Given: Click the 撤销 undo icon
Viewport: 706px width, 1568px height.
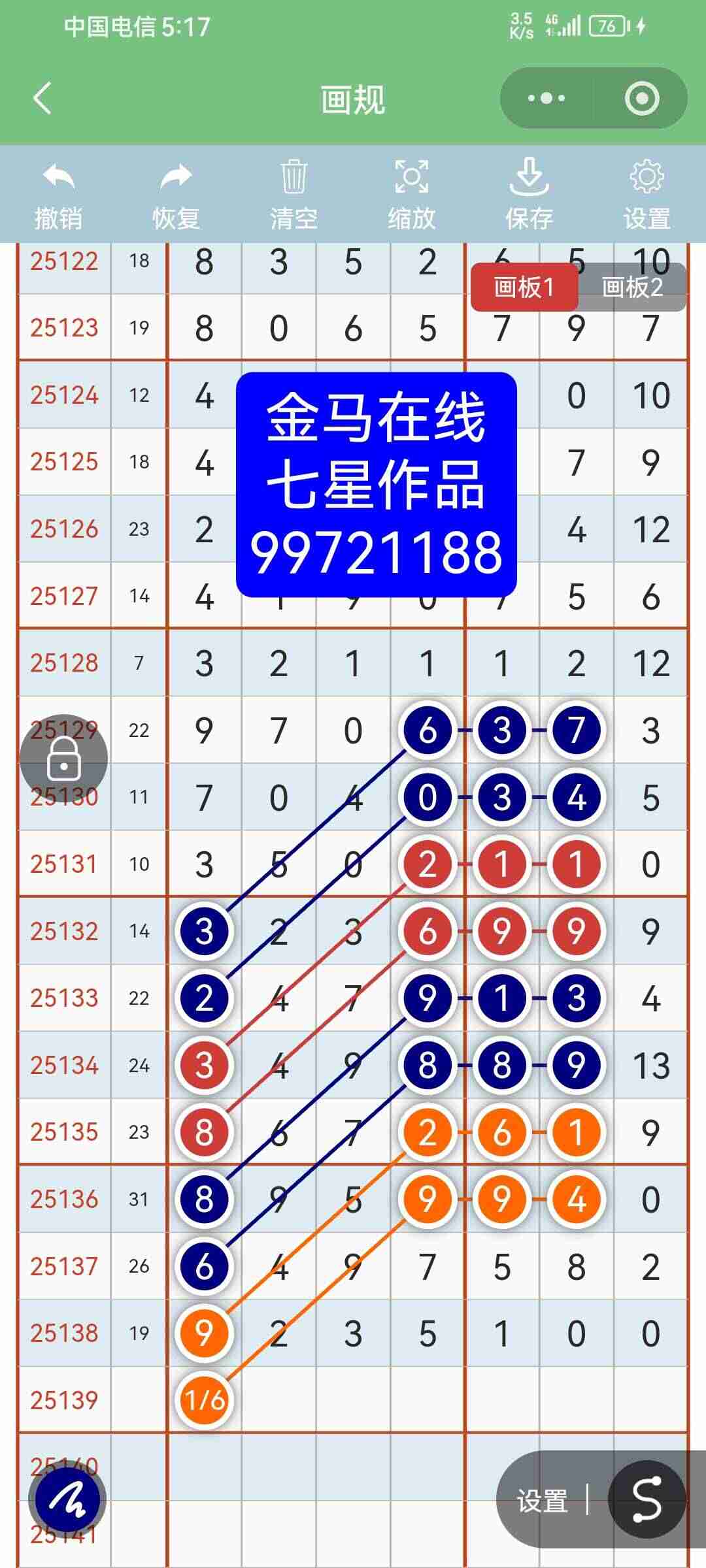Looking at the screenshot, I should (x=59, y=178).
